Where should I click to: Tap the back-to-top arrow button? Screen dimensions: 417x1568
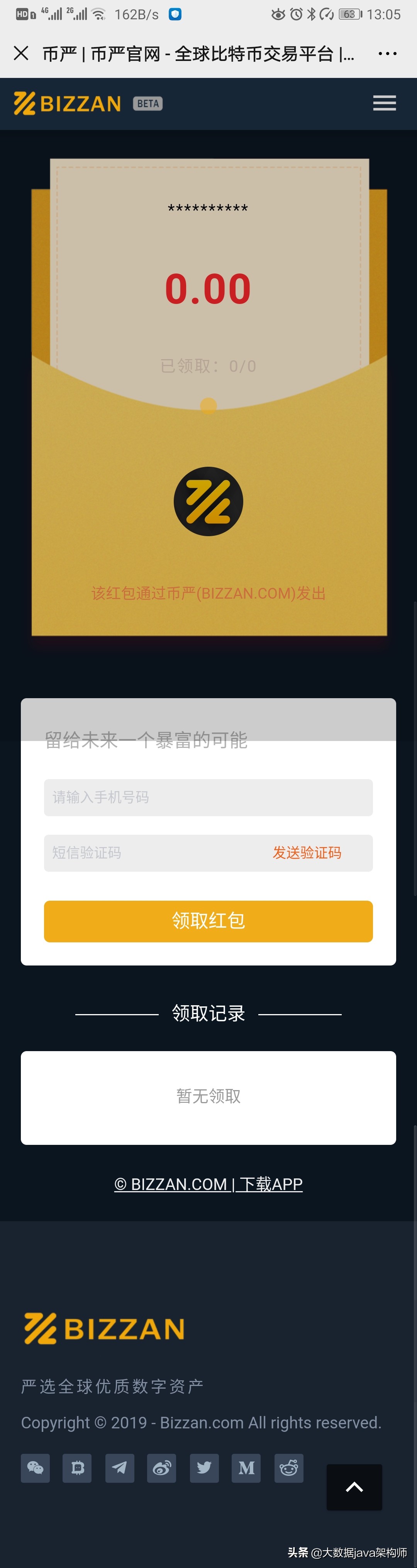(354, 1487)
